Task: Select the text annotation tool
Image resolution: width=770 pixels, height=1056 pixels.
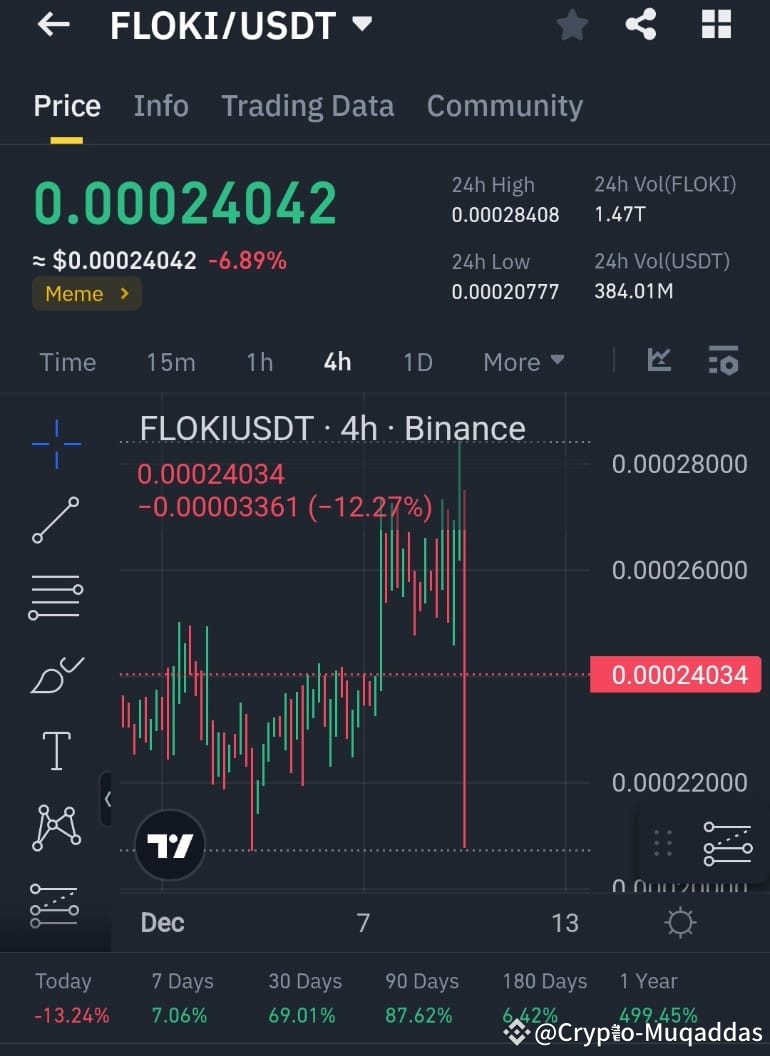Action: [55, 750]
